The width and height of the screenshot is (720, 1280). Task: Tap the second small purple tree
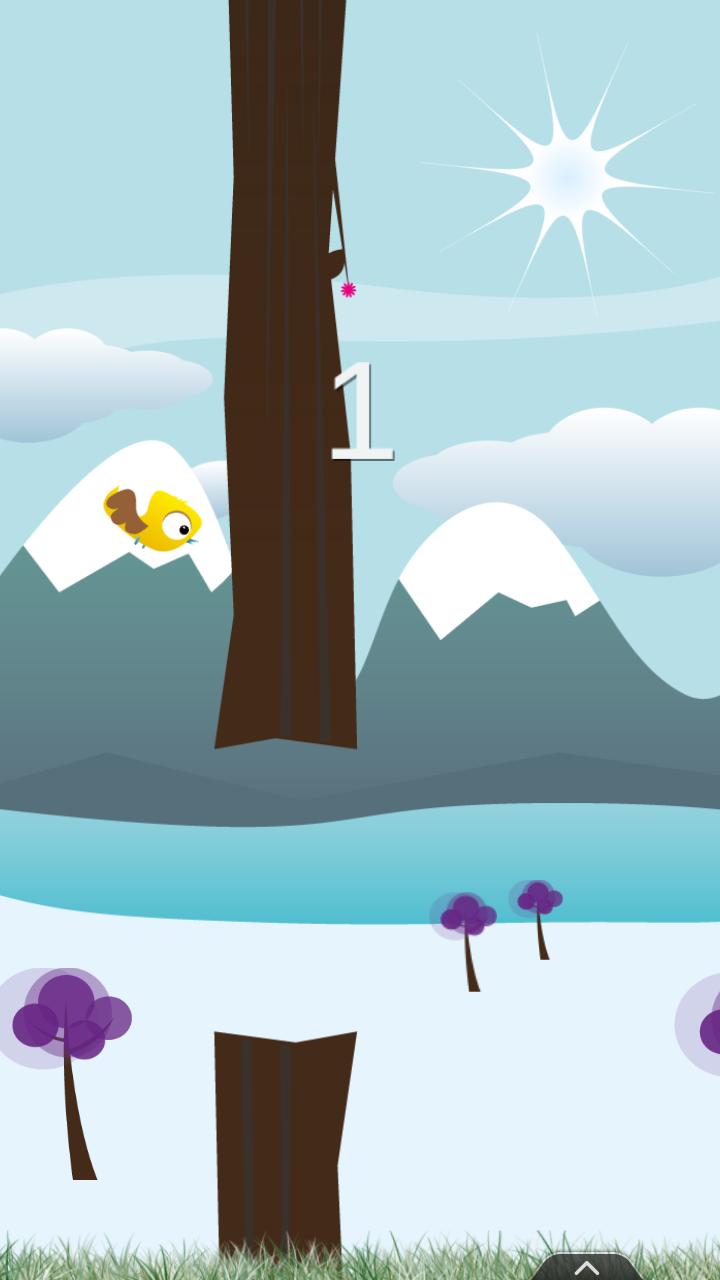point(537,895)
